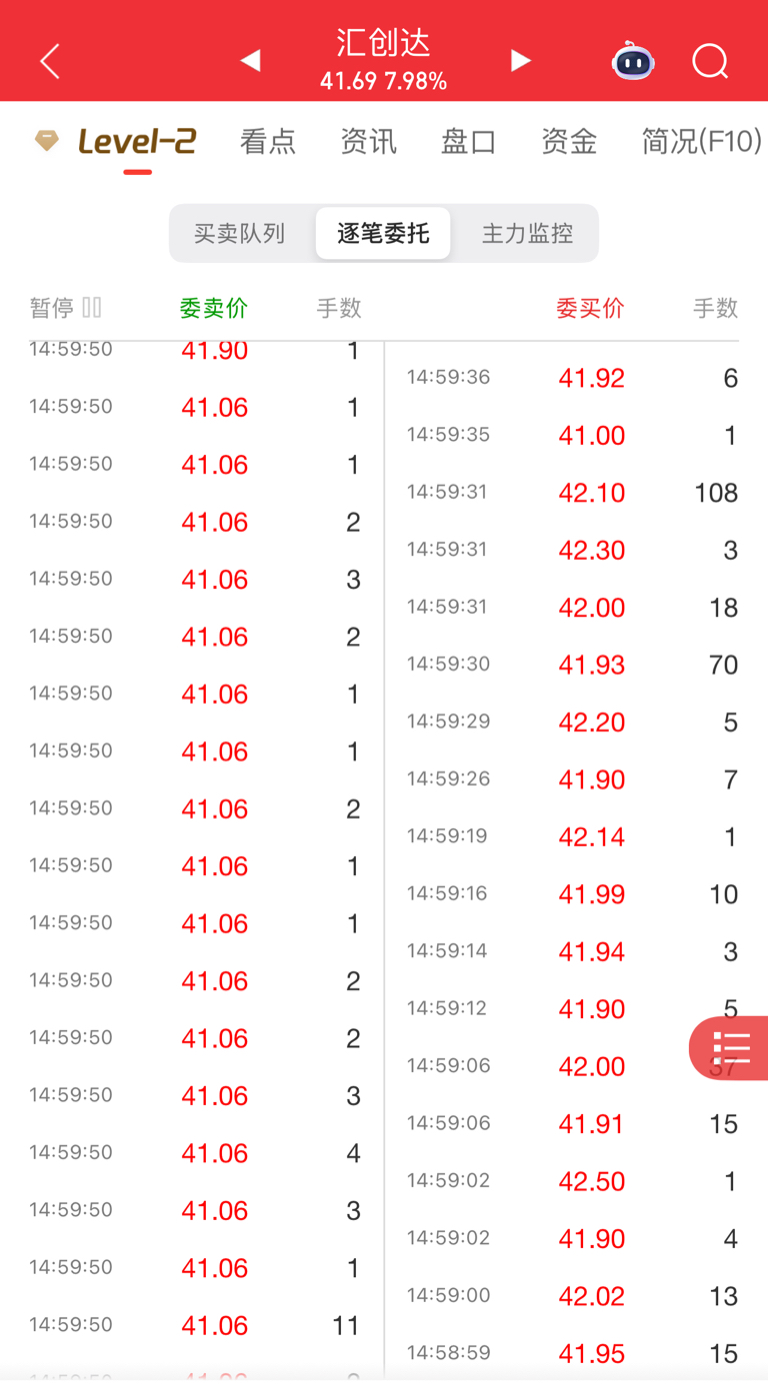Switch to 主力监控 segment
Image resolution: width=768 pixels, height=1391 pixels.
click(527, 234)
